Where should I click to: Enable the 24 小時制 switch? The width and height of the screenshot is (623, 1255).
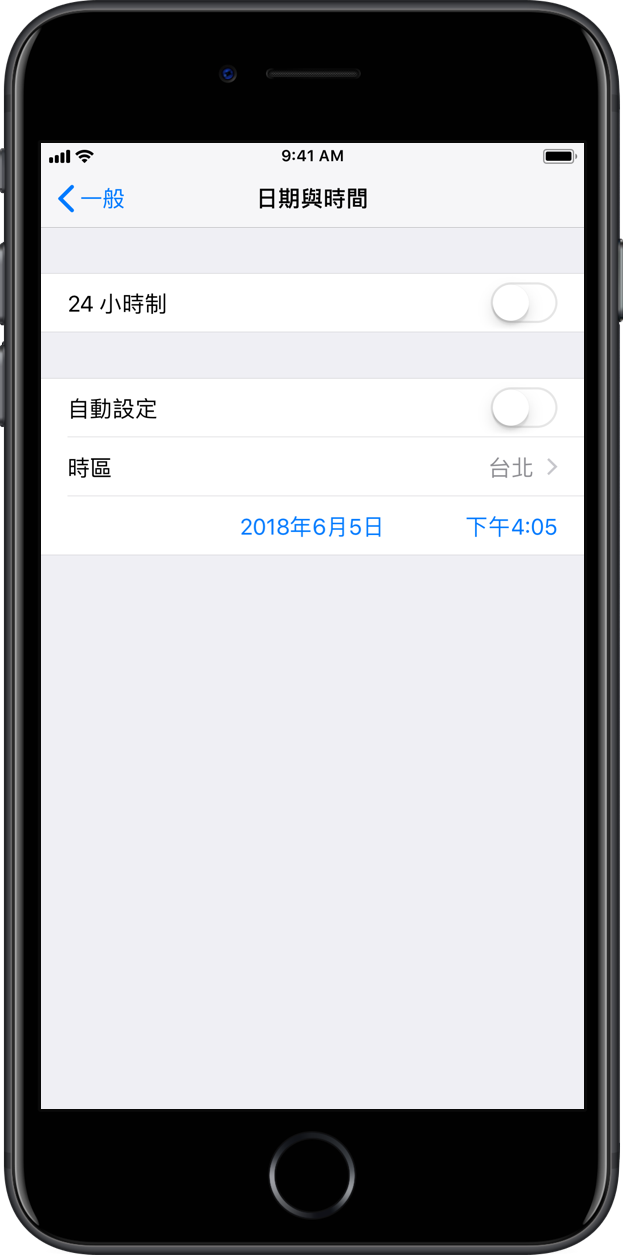tap(523, 303)
